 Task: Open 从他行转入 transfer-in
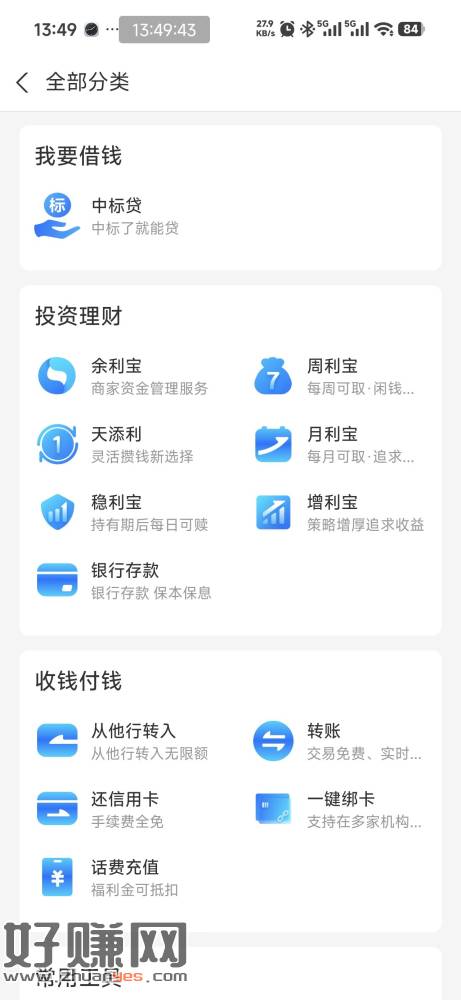[x=123, y=741]
